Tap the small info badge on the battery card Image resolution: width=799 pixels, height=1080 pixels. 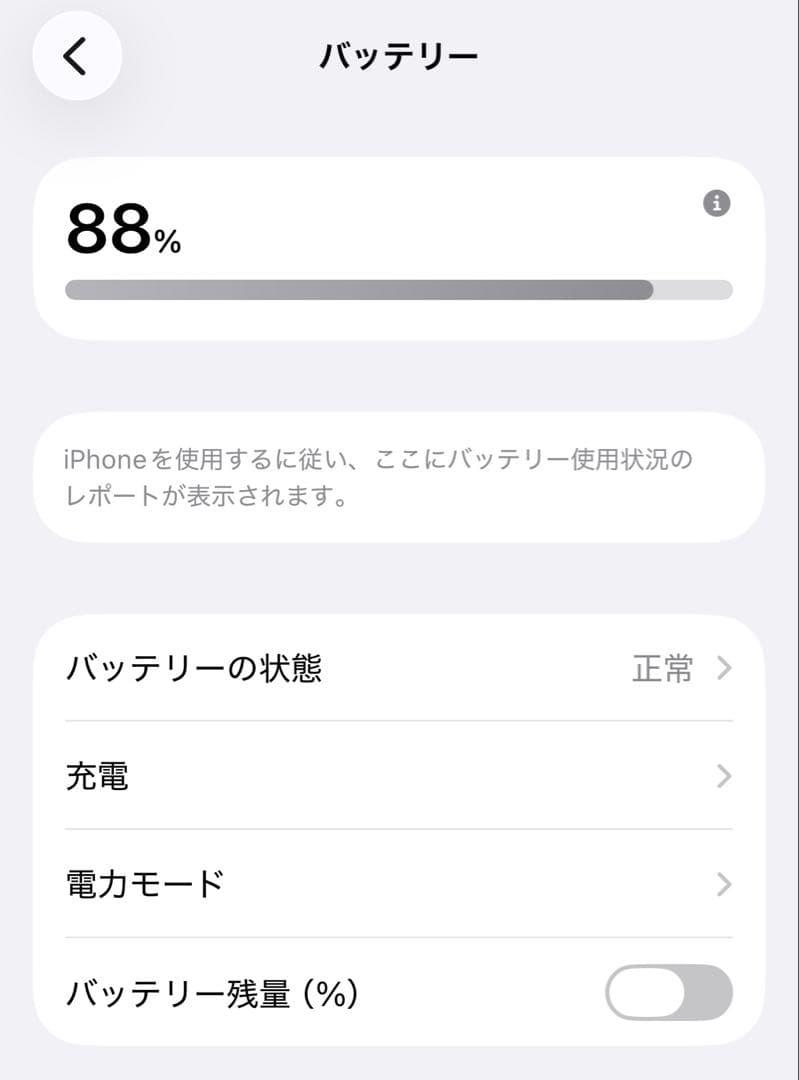point(718,203)
